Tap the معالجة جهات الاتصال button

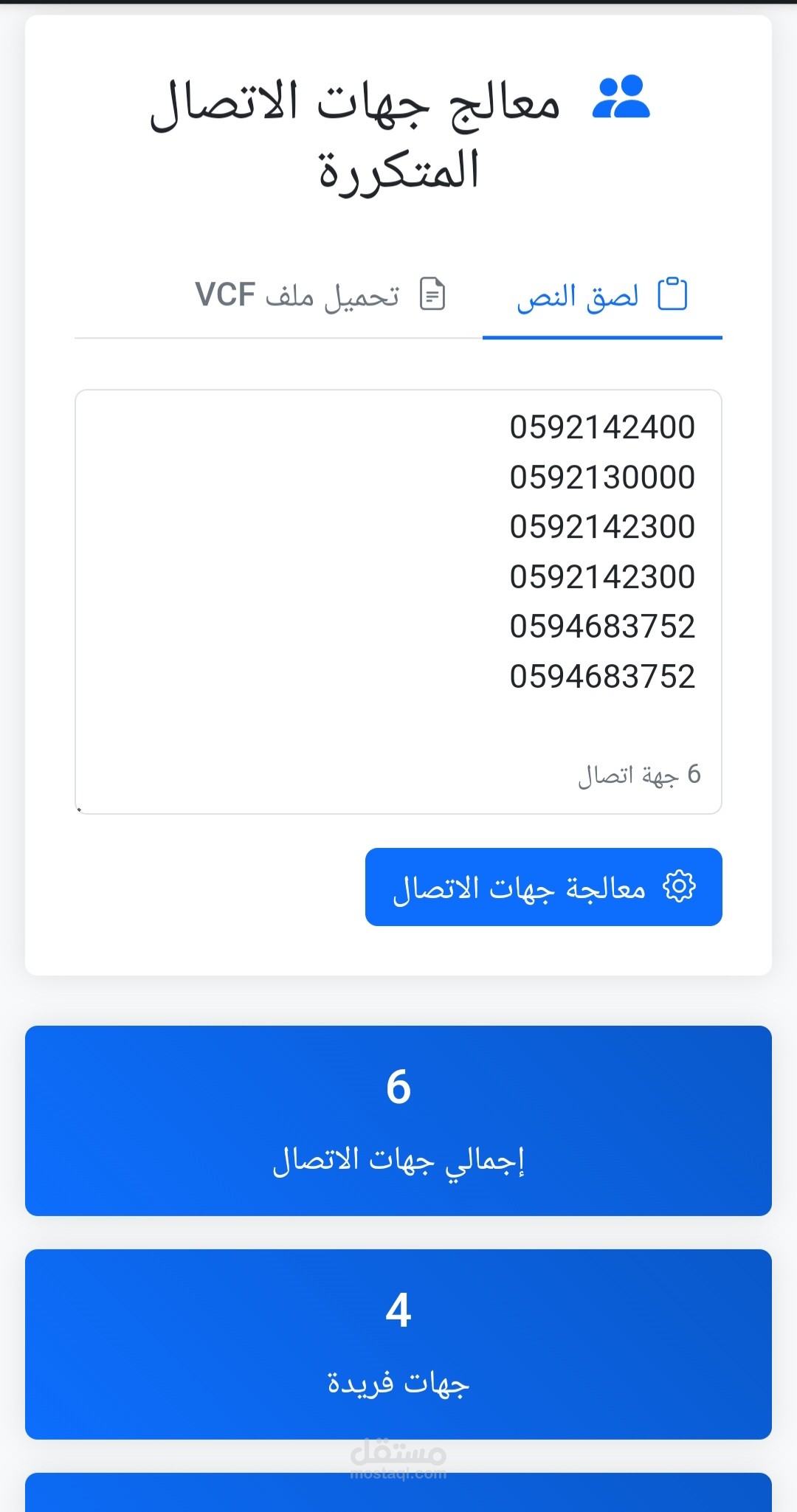(544, 887)
